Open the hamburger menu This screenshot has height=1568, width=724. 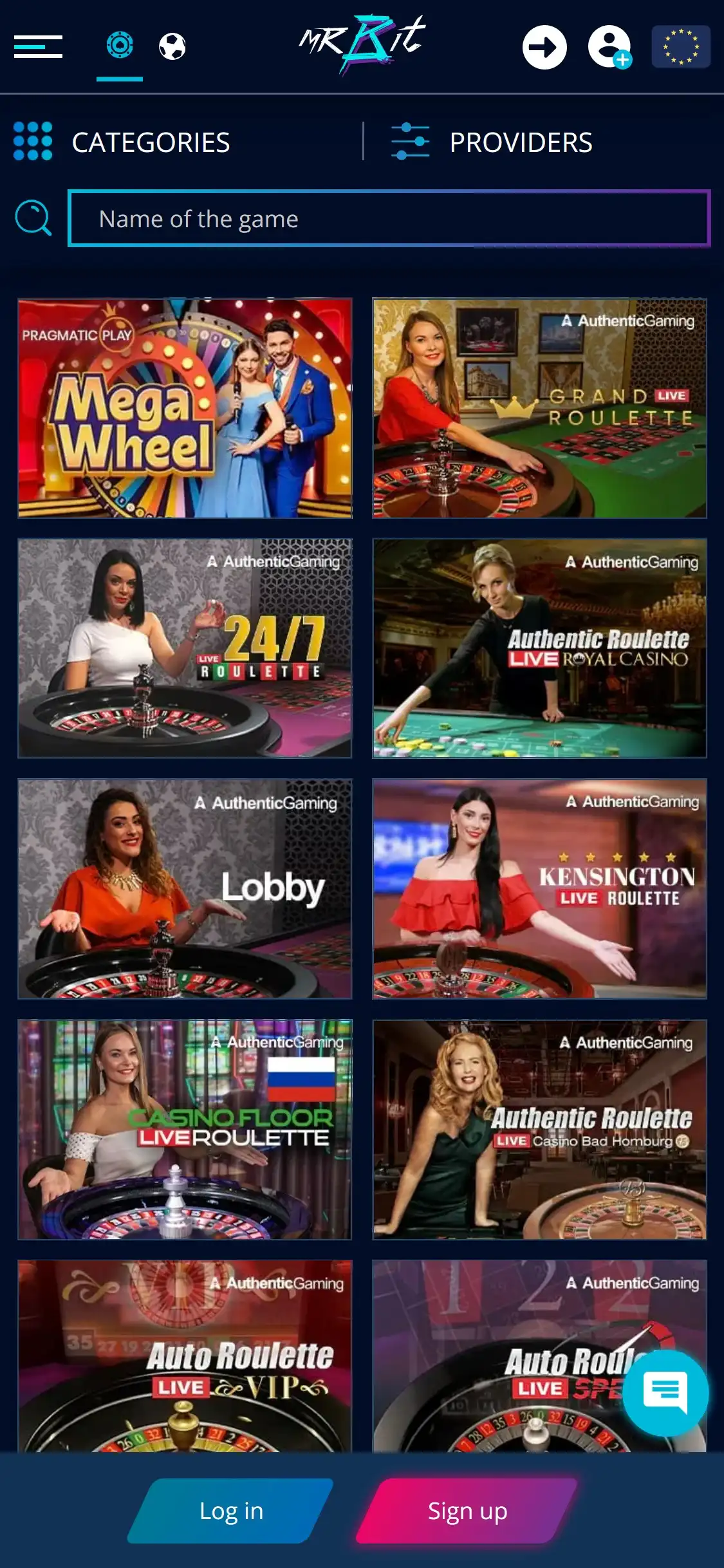(38, 46)
